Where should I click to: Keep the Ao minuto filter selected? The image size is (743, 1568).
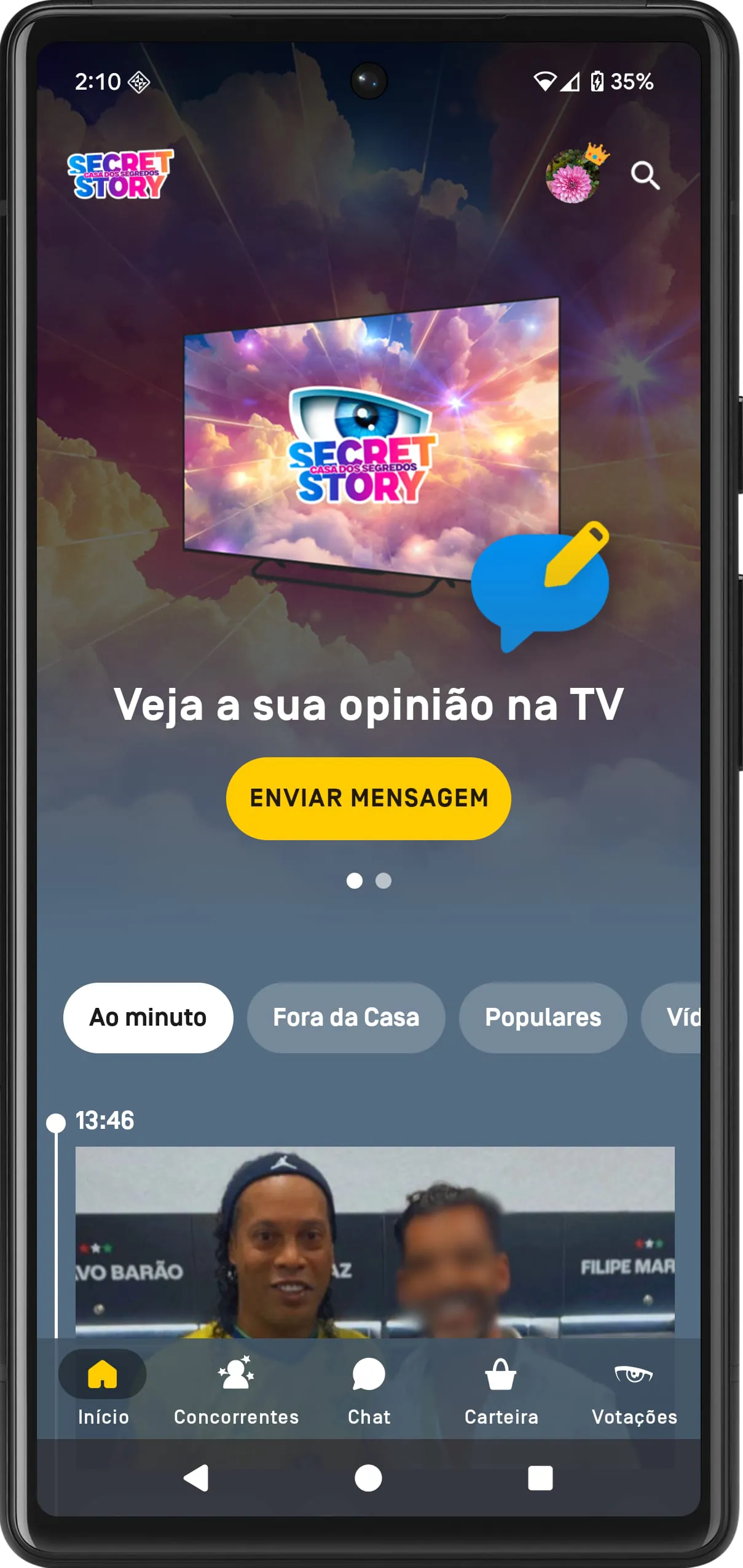click(148, 1018)
